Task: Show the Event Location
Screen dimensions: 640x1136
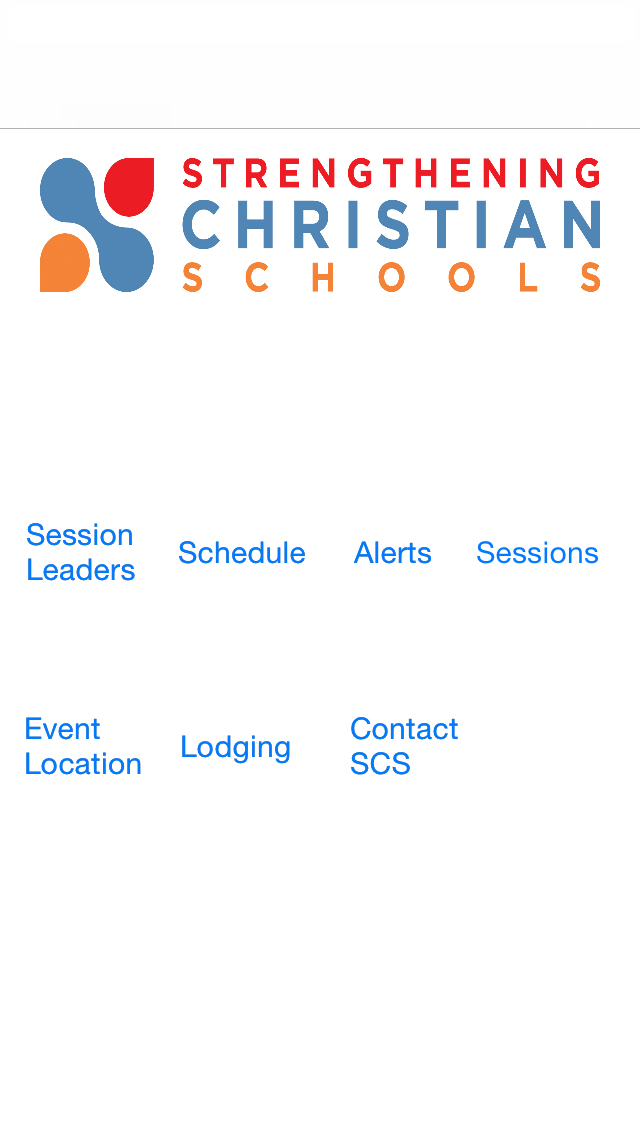Action: click(83, 746)
